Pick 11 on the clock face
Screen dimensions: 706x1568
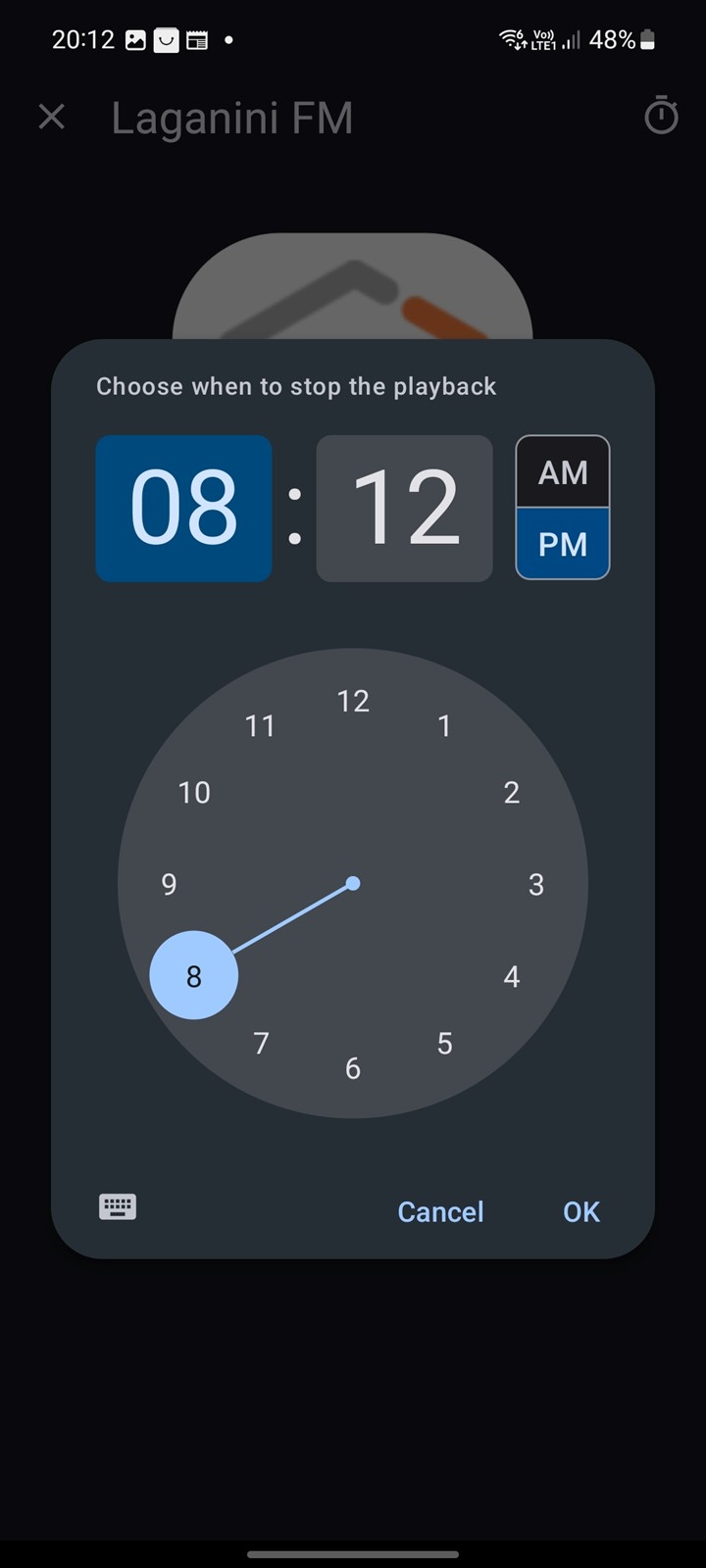point(260,725)
